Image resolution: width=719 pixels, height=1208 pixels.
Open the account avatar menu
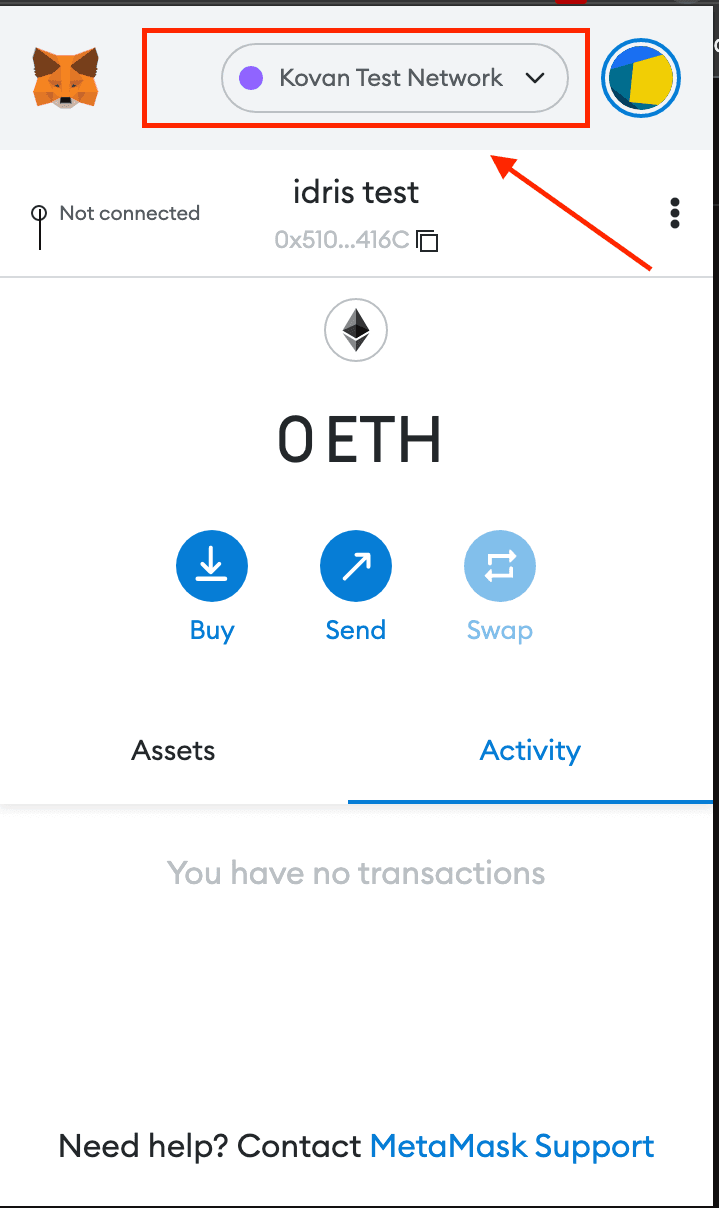641,78
